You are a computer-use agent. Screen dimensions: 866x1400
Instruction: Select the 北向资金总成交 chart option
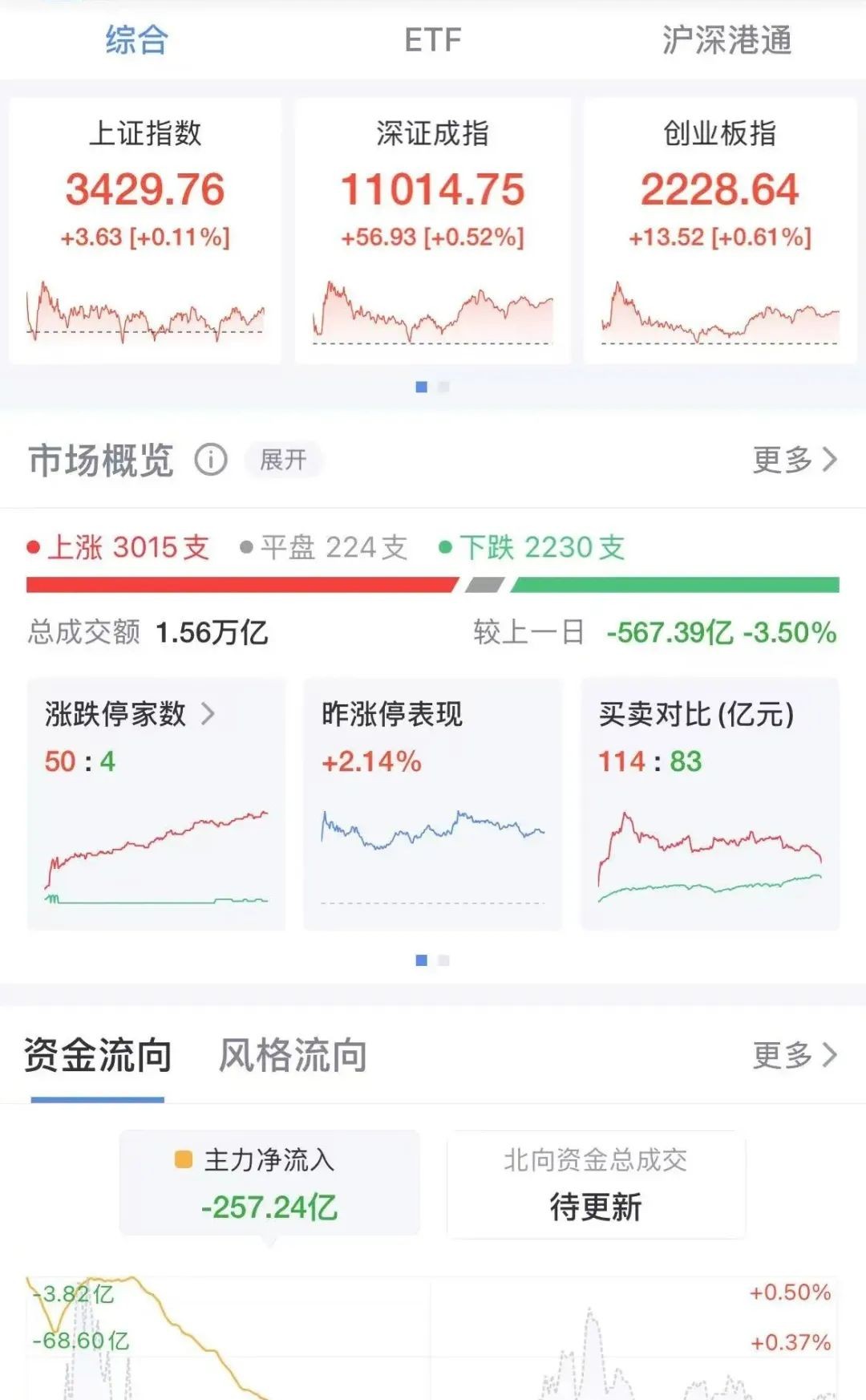point(596,1183)
